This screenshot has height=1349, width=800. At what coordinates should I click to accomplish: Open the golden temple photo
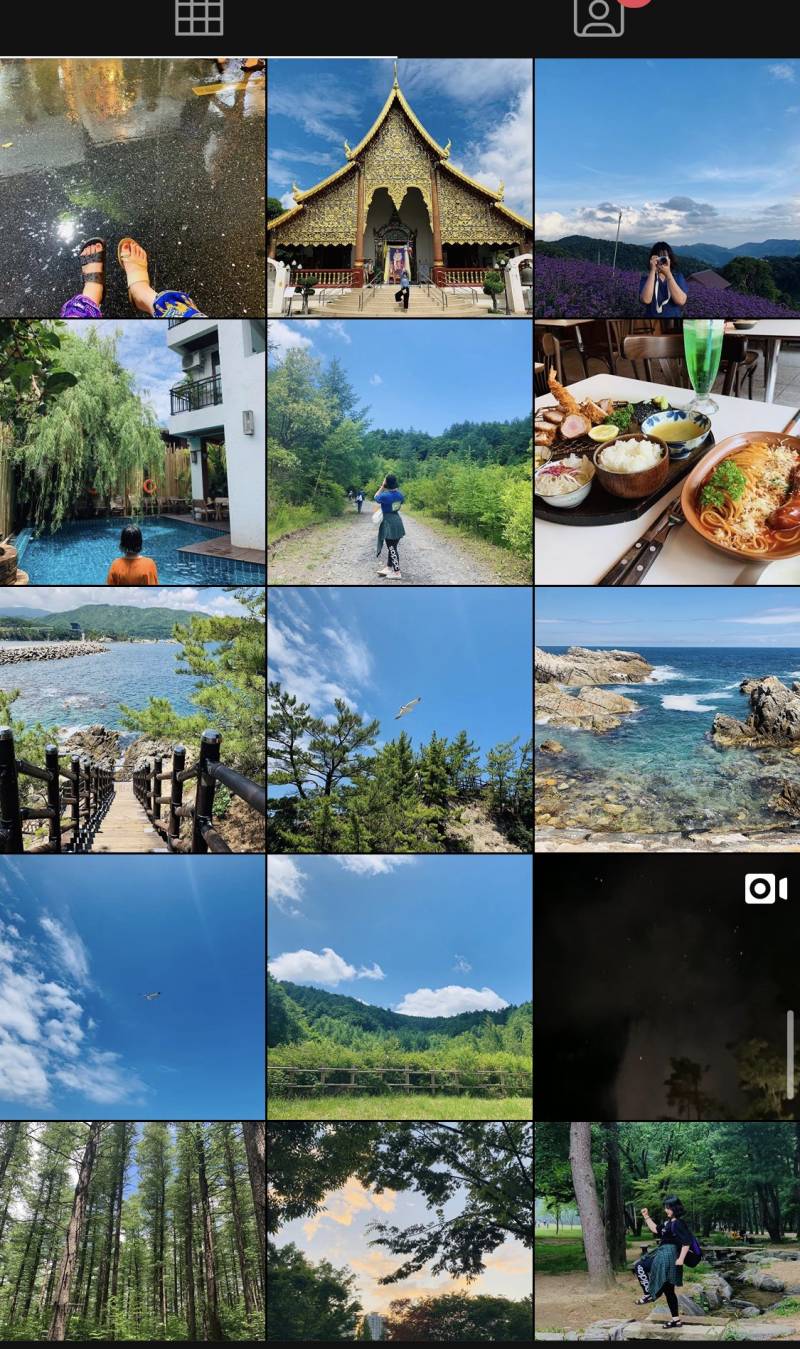399,187
